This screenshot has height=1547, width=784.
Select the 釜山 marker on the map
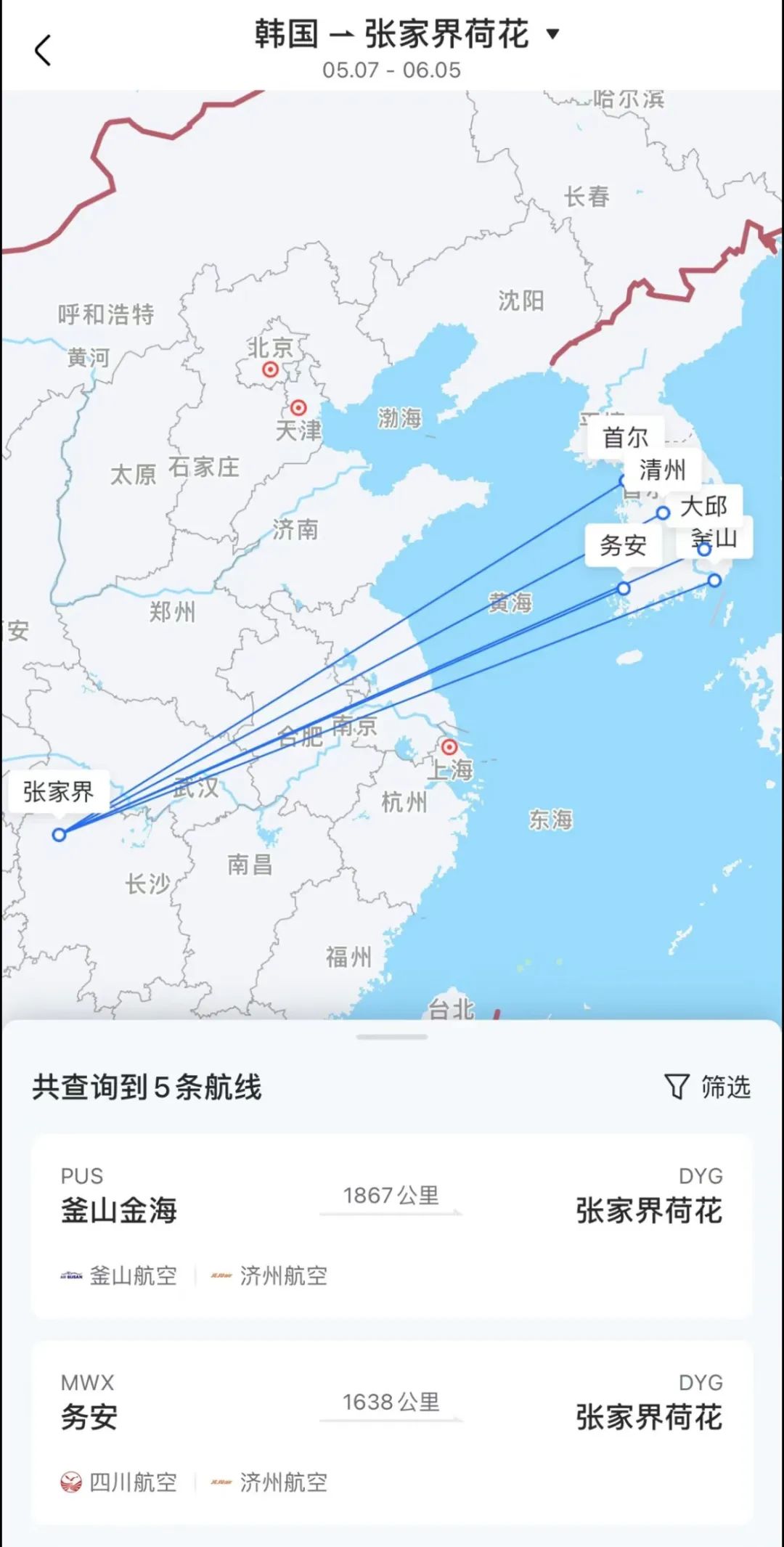[716, 539]
